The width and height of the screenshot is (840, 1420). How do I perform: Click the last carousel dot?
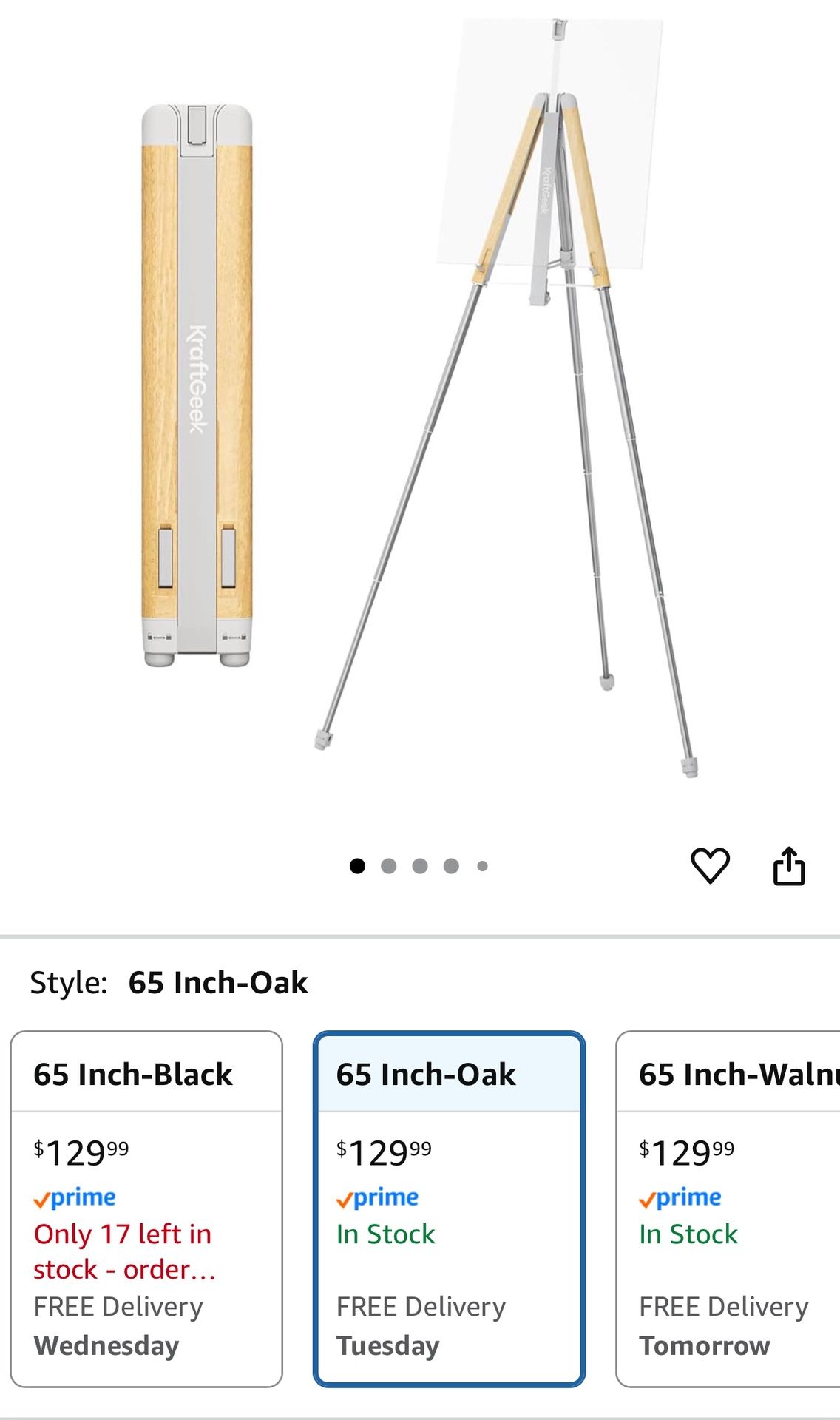(x=483, y=865)
